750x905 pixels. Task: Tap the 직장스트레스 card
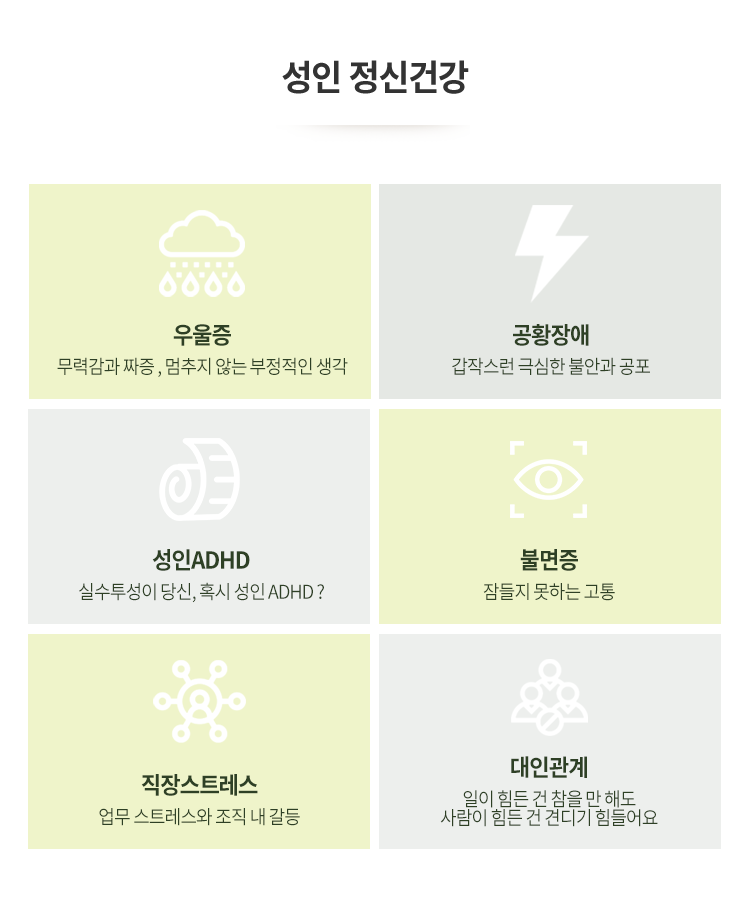pos(199,741)
